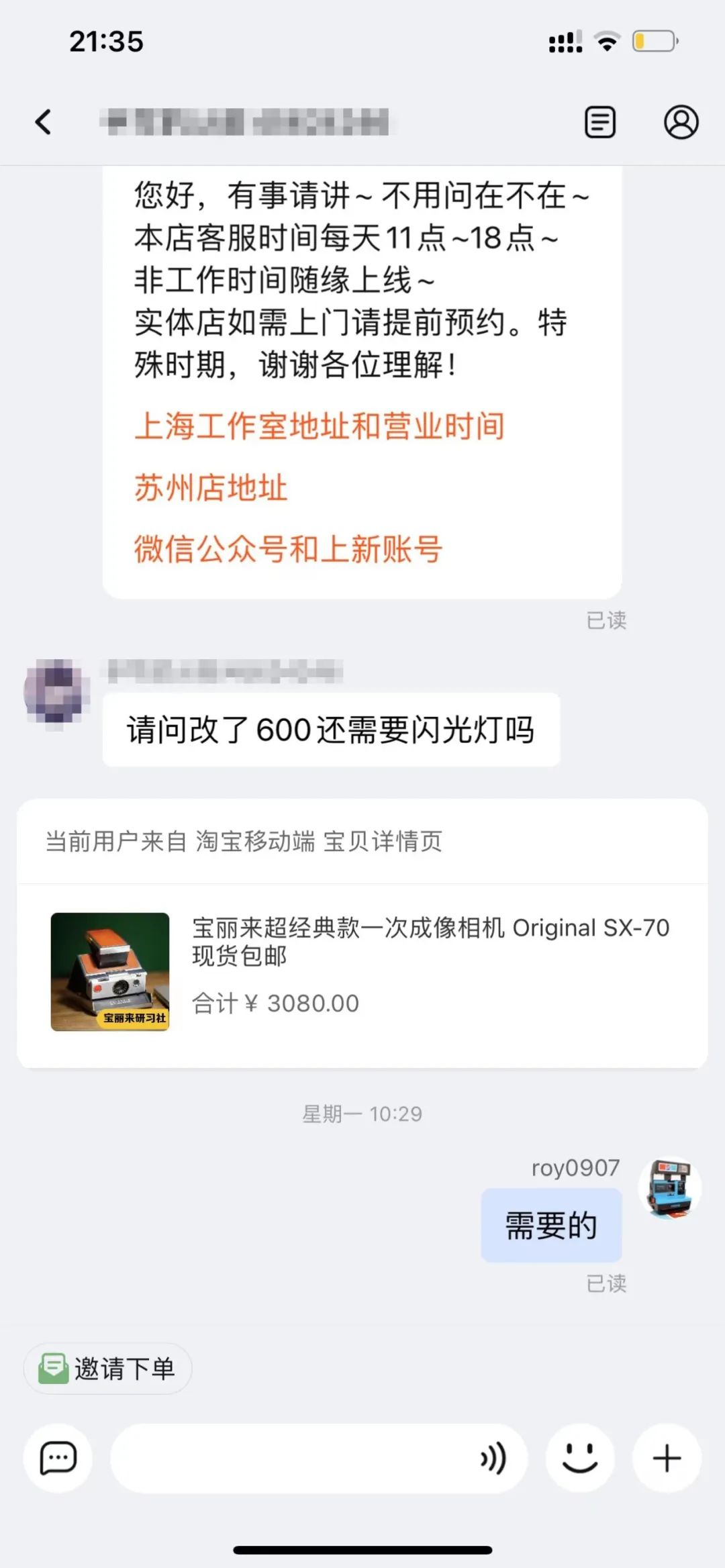Screen dimensions: 725x1568
Task: Open the emoji picker
Action: tap(580, 1458)
